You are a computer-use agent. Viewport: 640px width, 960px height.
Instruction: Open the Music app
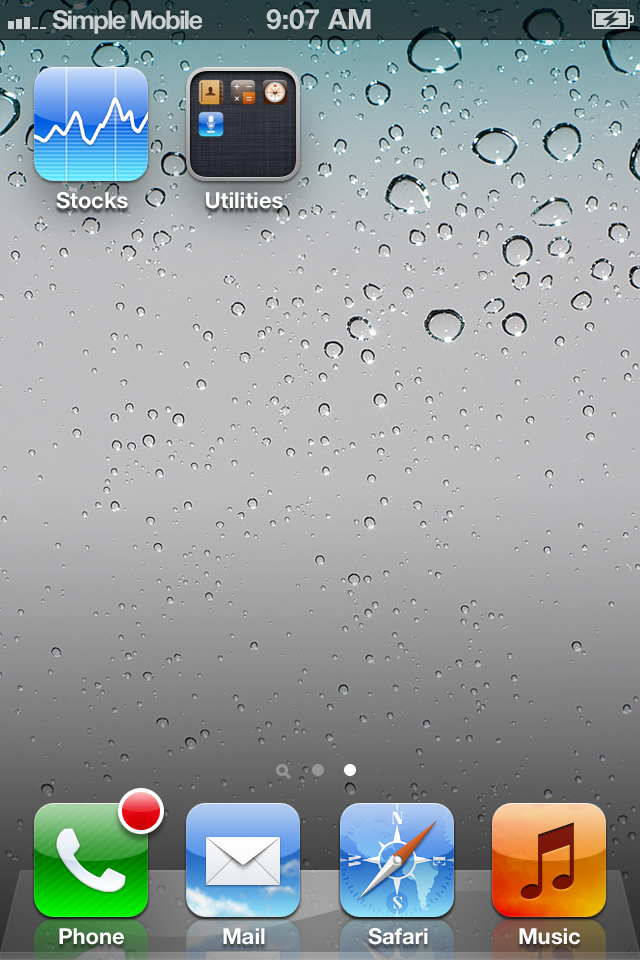click(548, 861)
